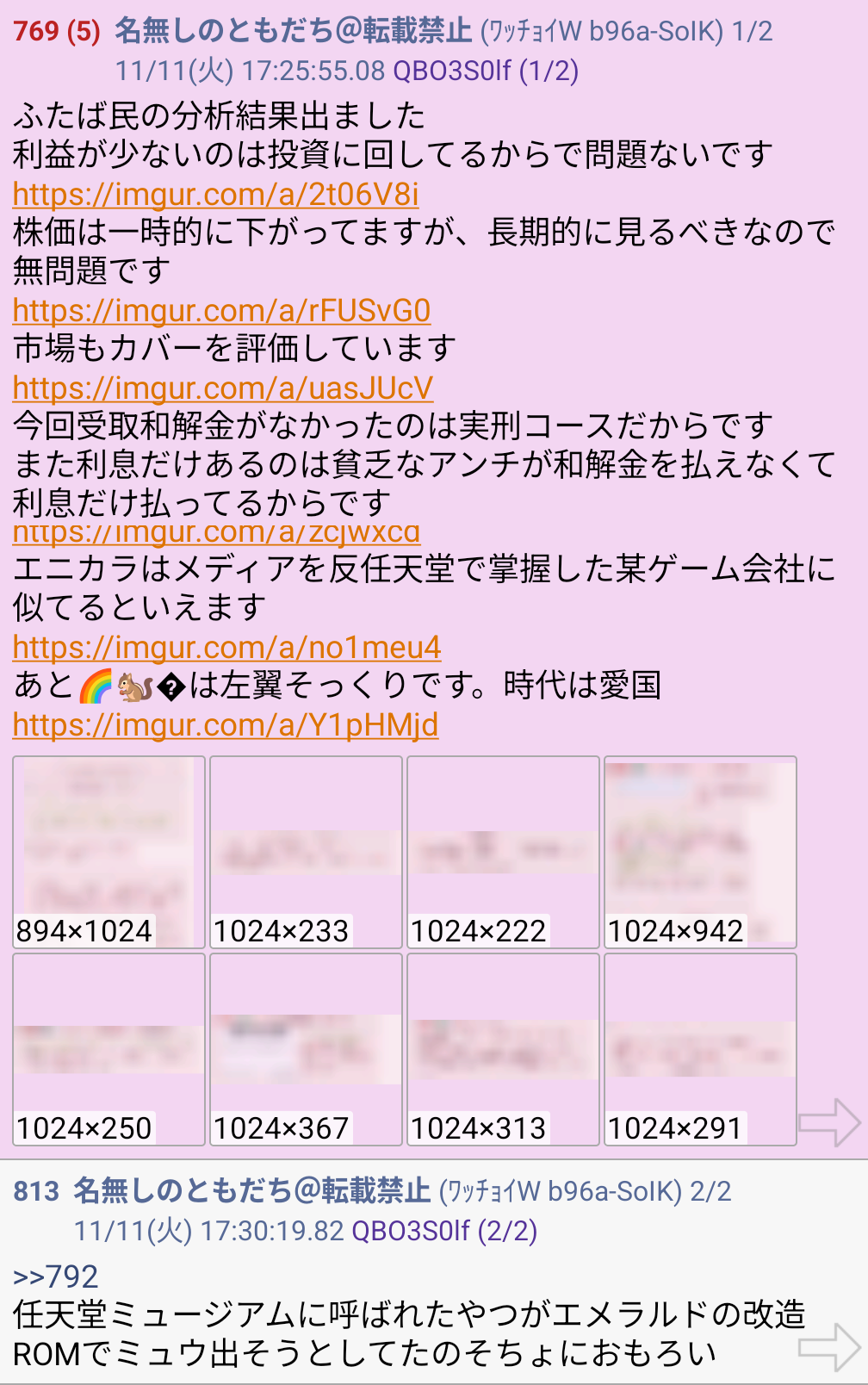The height and width of the screenshot is (1385, 868).
Task: Open the 1024×942 image thumbnail
Action: [700, 852]
